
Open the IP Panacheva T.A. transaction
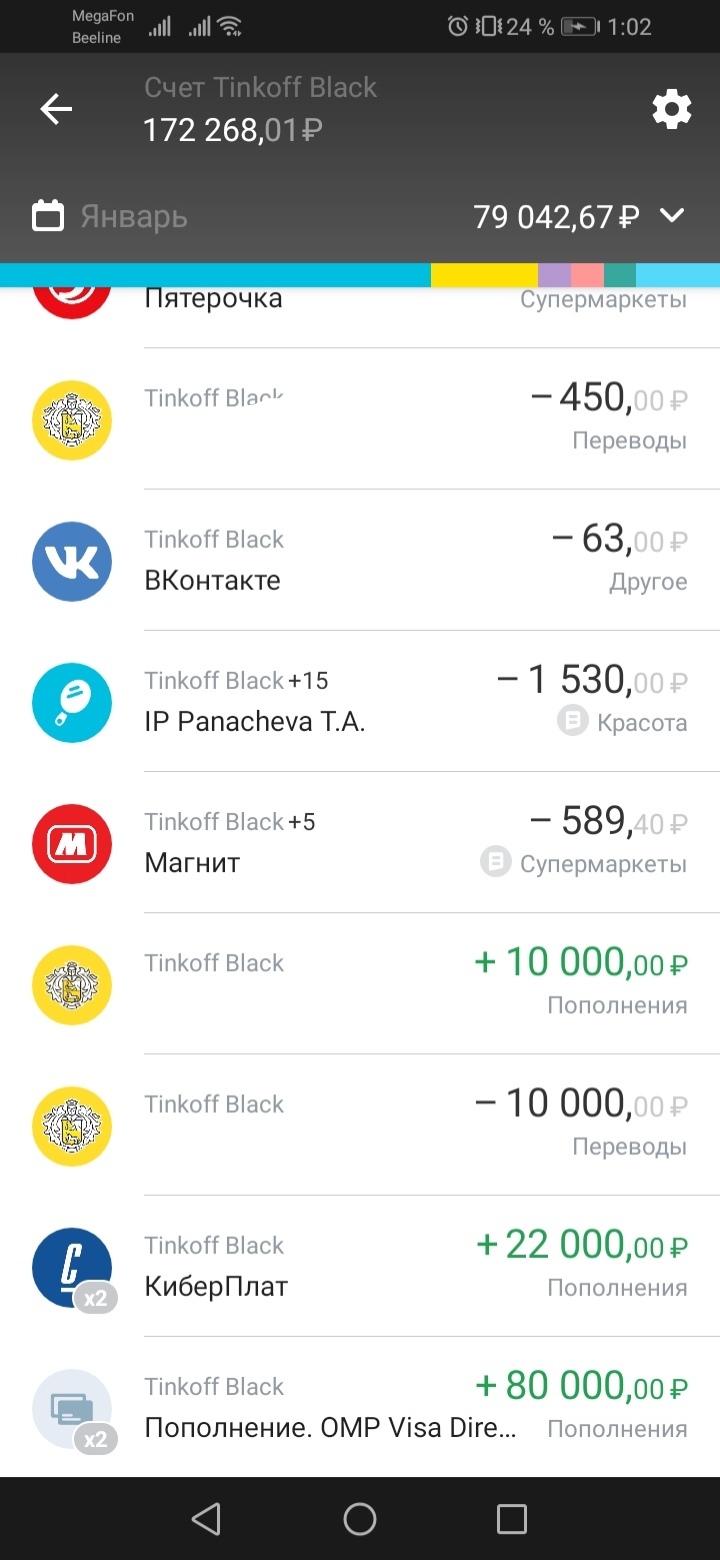(360, 701)
